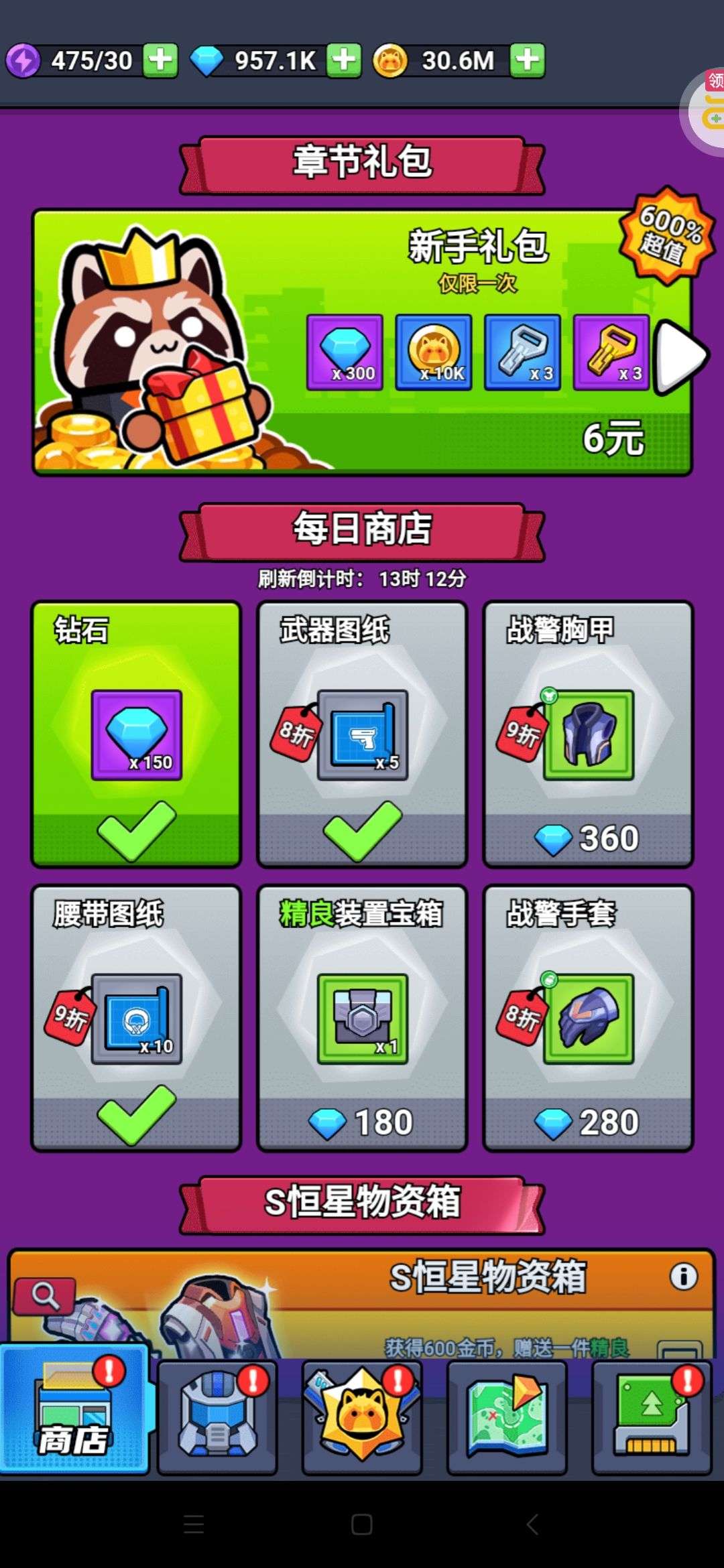Tap the plus button next to diamonds

click(x=343, y=61)
